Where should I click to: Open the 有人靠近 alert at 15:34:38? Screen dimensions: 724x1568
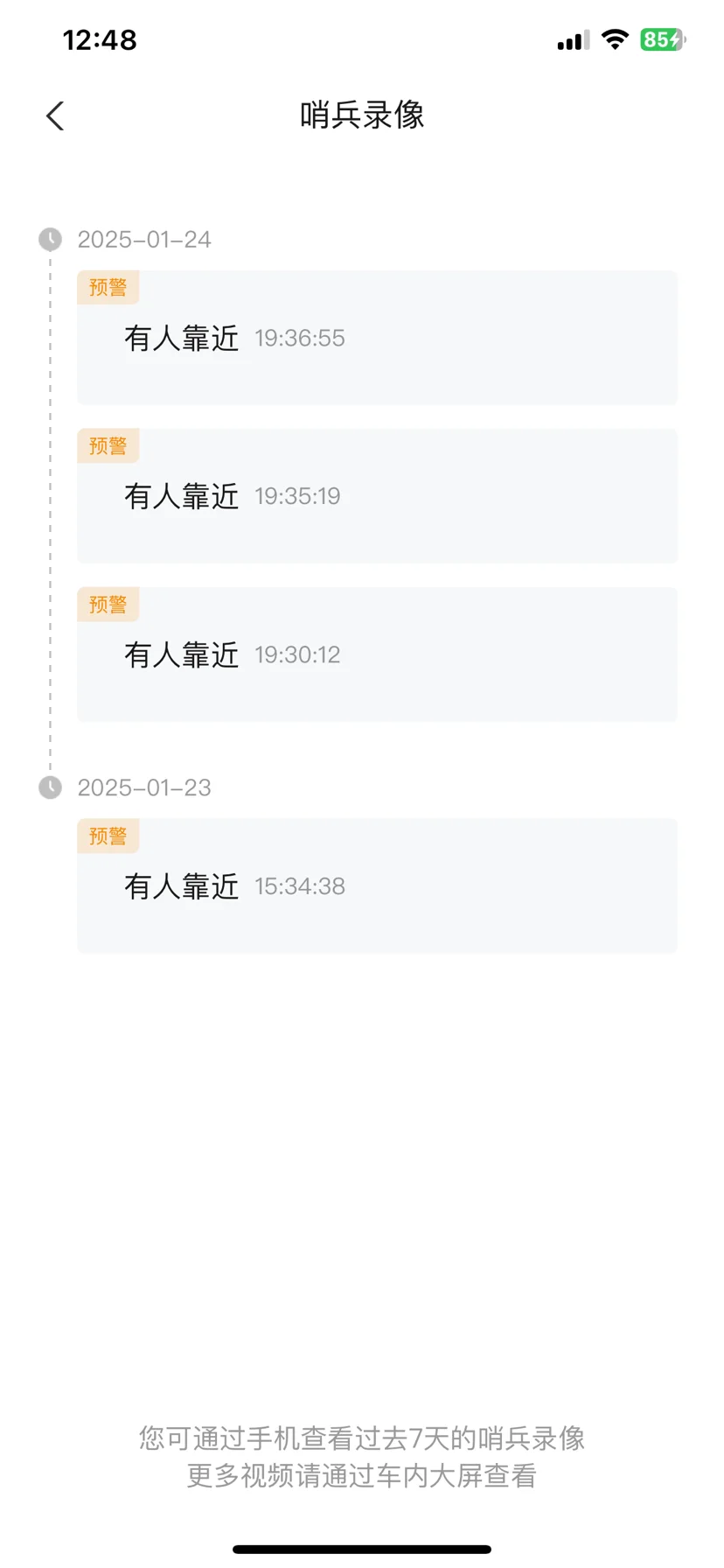(377, 886)
